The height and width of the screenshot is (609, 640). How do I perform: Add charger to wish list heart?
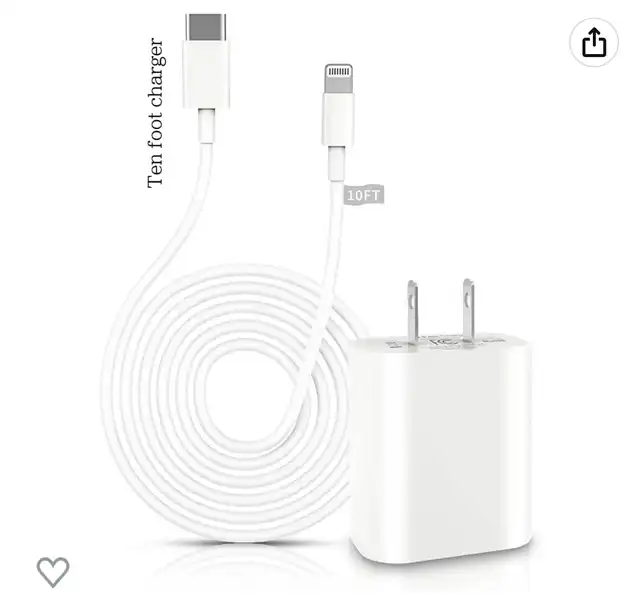pos(53,571)
